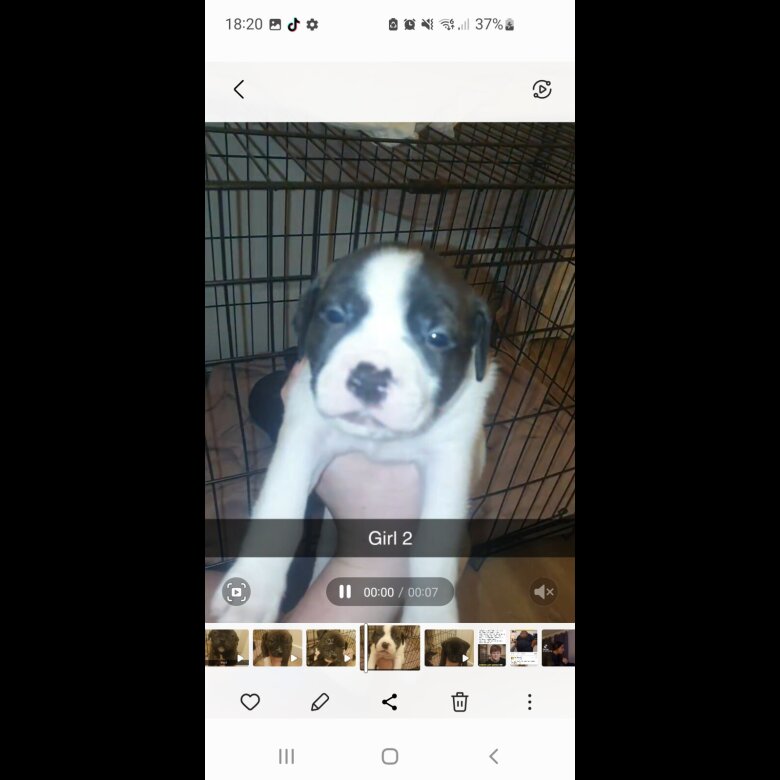
Task: Open the last thumbnail in filmstrip
Action: pos(558,647)
